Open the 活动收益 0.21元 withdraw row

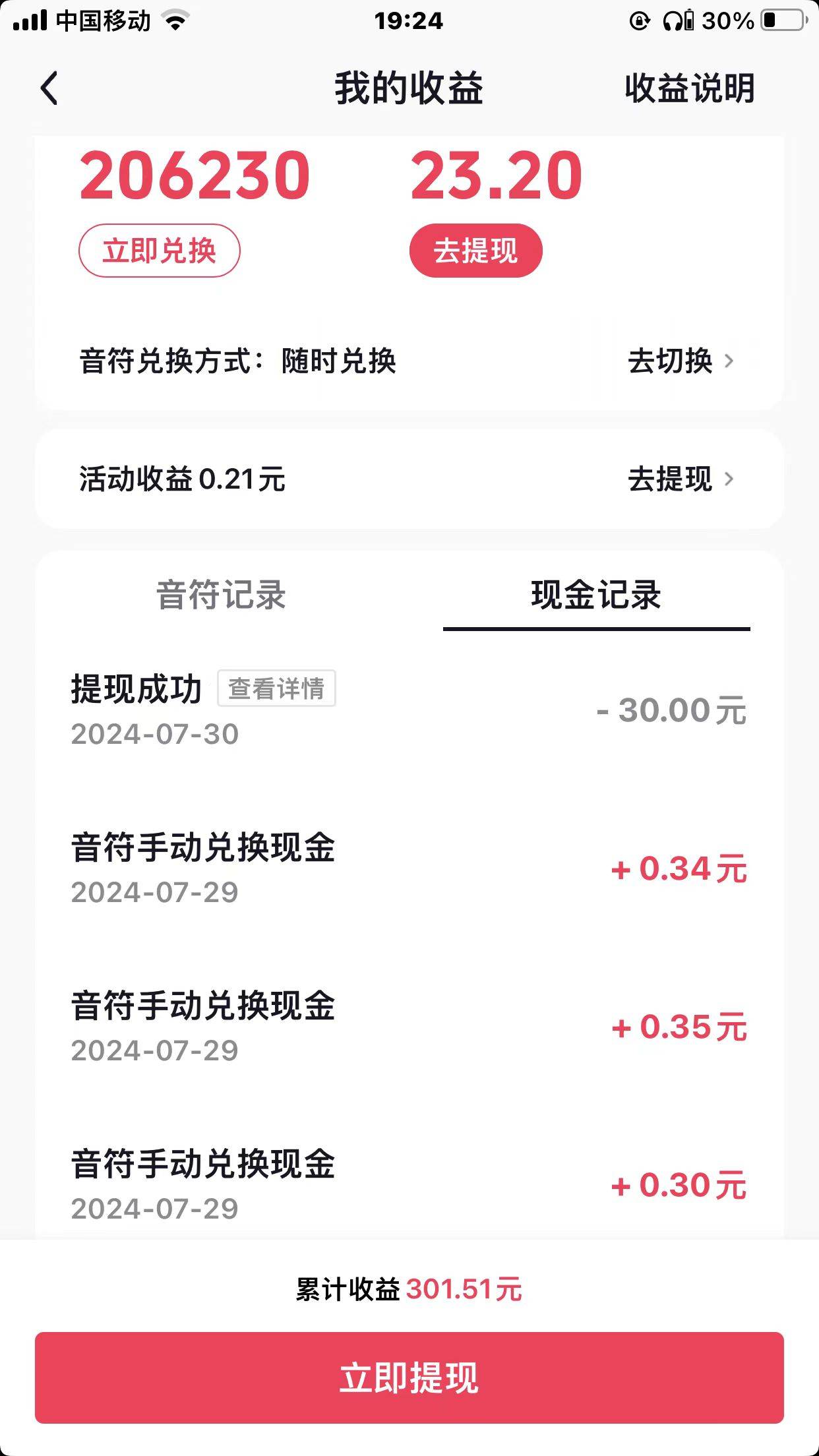click(409, 479)
